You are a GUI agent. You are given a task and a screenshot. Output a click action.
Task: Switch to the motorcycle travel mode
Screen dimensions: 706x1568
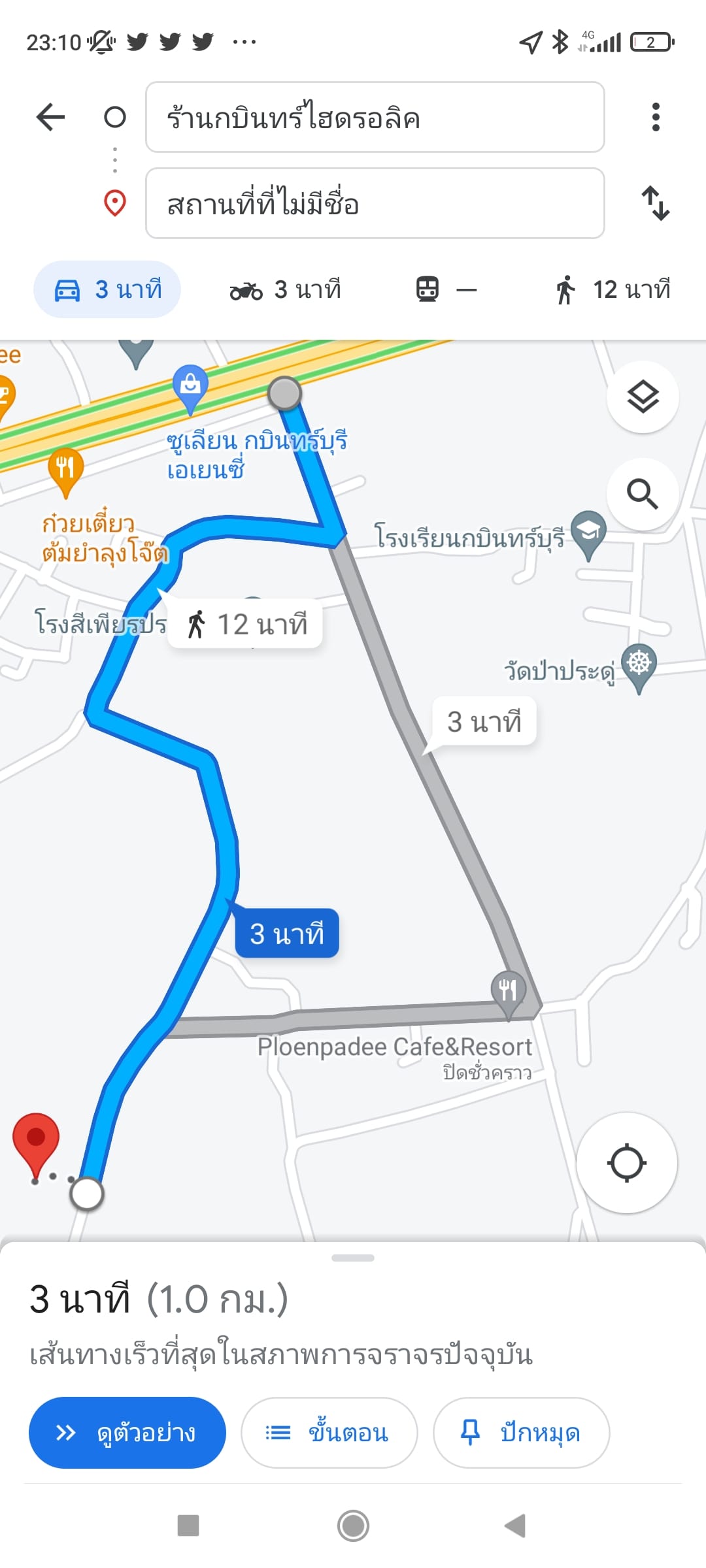285,289
